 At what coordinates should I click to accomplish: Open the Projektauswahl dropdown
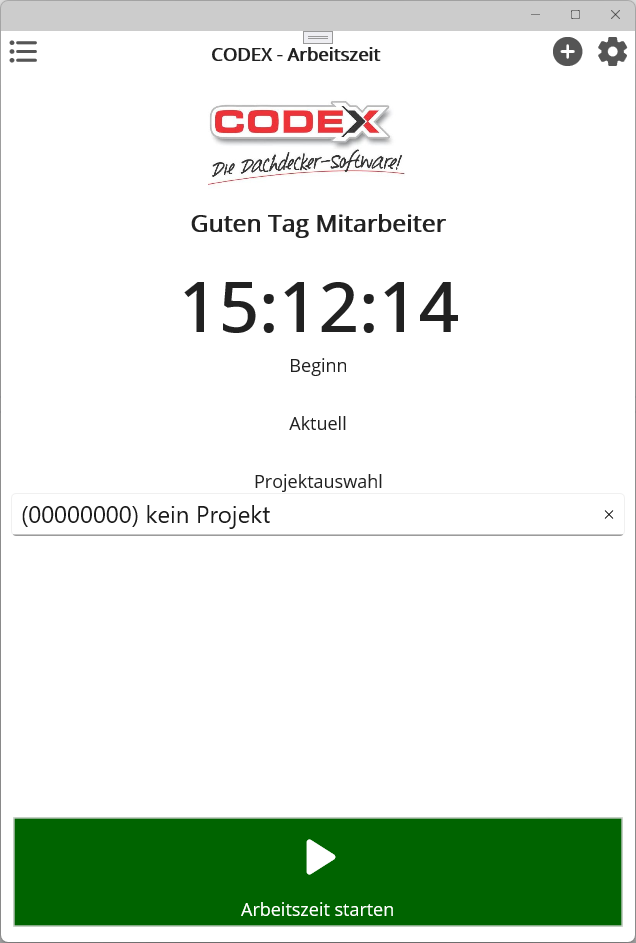(x=300, y=515)
